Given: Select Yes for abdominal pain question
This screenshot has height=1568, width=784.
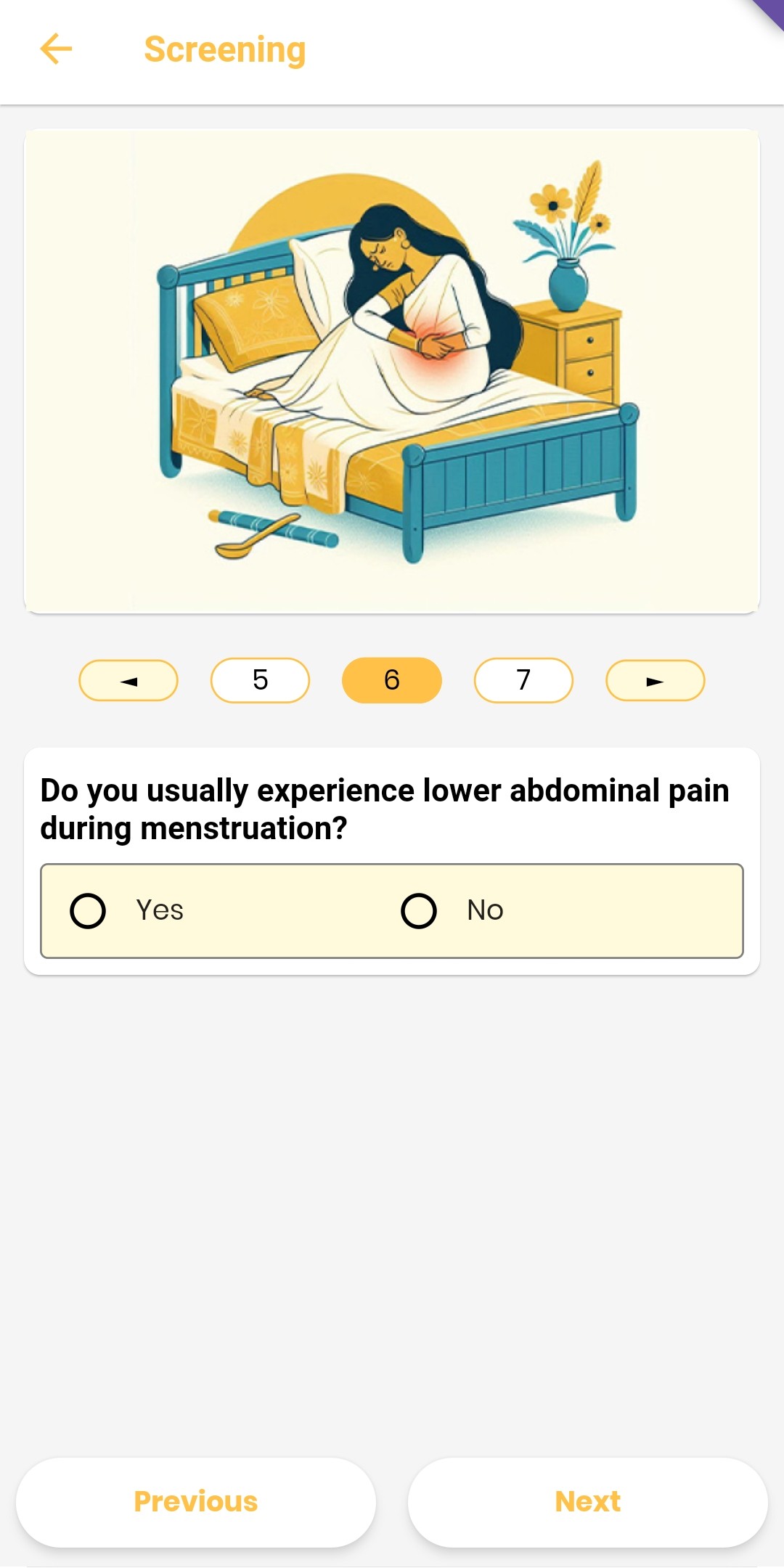Looking at the screenshot, I should coord(88,911).
